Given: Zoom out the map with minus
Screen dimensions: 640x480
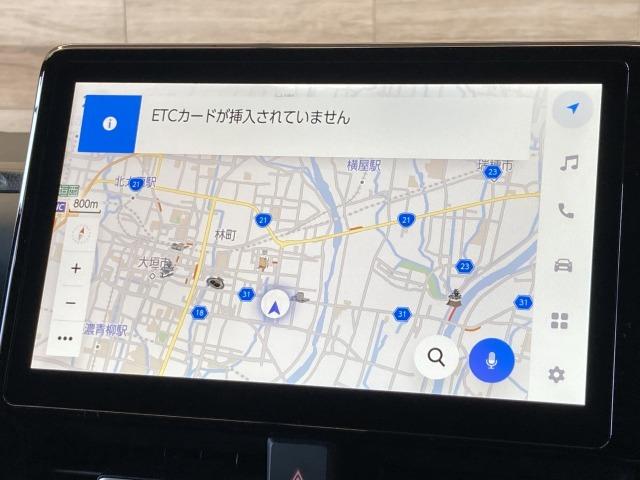Looking at the screenshot, I should [x=71, y=302].
